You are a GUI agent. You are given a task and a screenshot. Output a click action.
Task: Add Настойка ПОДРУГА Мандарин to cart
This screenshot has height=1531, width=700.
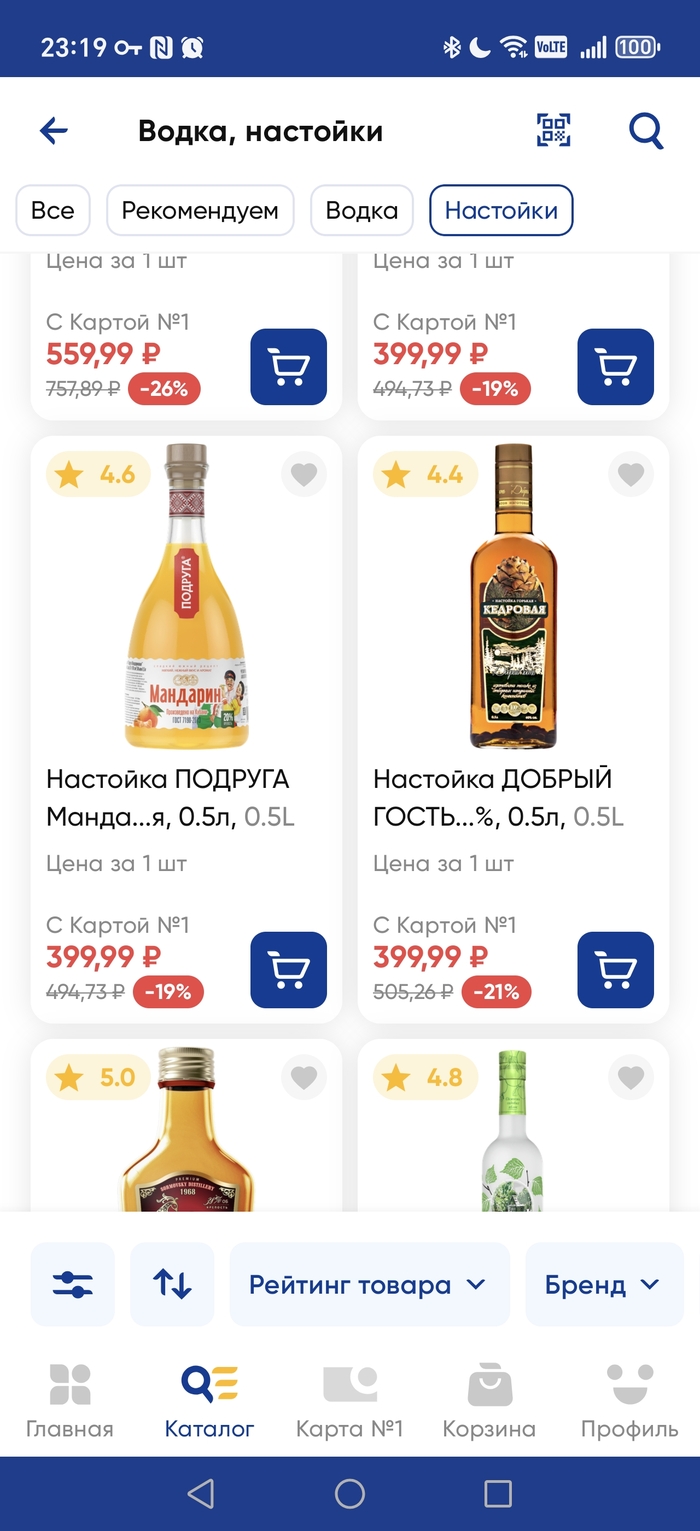point(288,969)
